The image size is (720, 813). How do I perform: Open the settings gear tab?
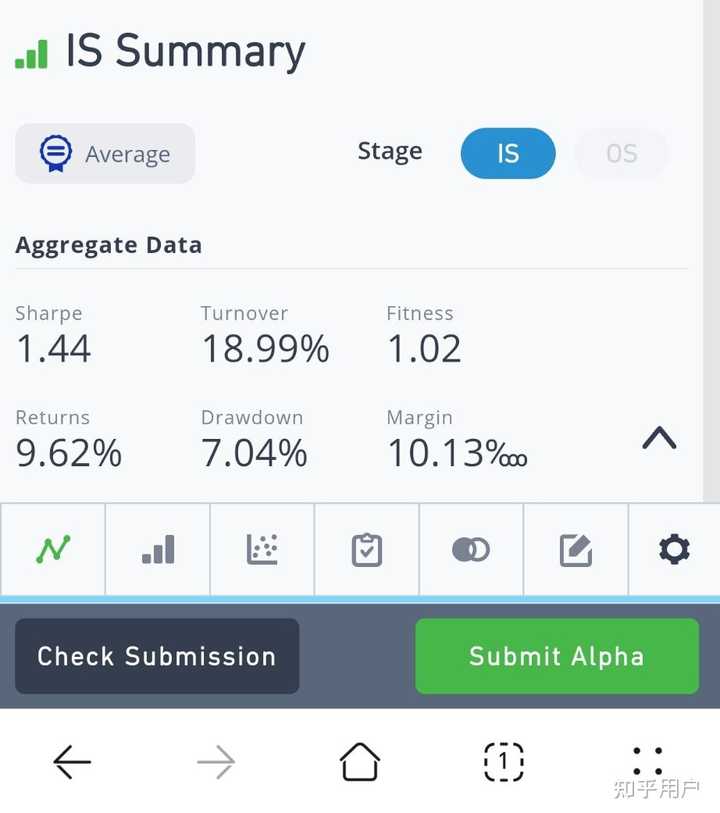[x=674, y=549]
